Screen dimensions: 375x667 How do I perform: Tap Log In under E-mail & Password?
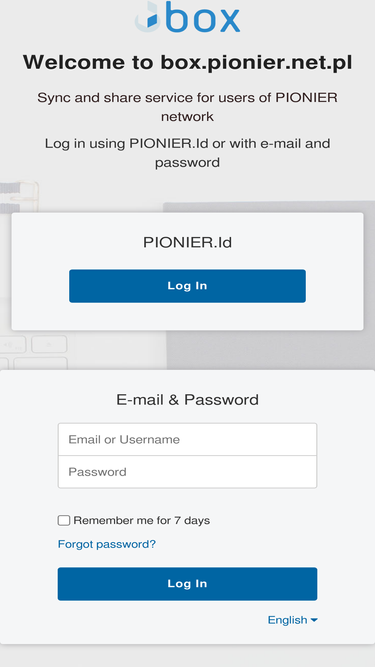(187, 584)
